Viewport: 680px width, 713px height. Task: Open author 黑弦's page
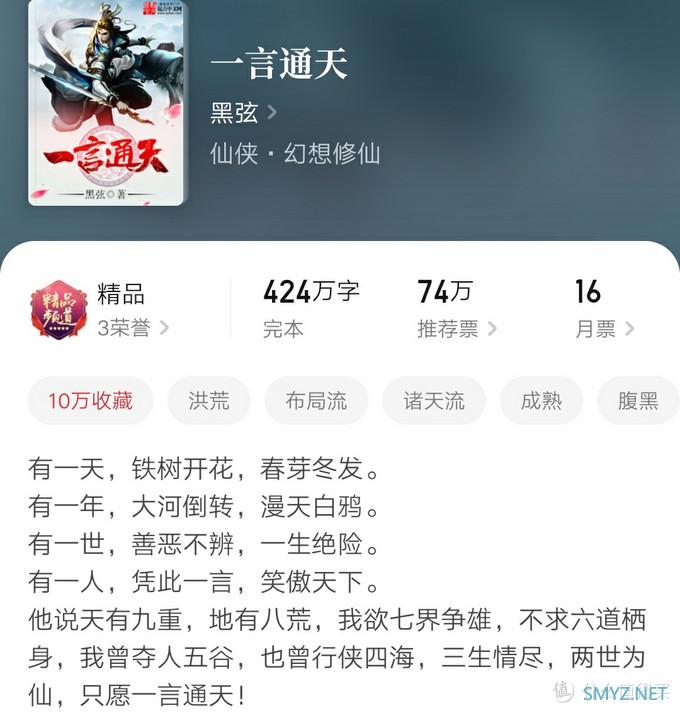243,112
